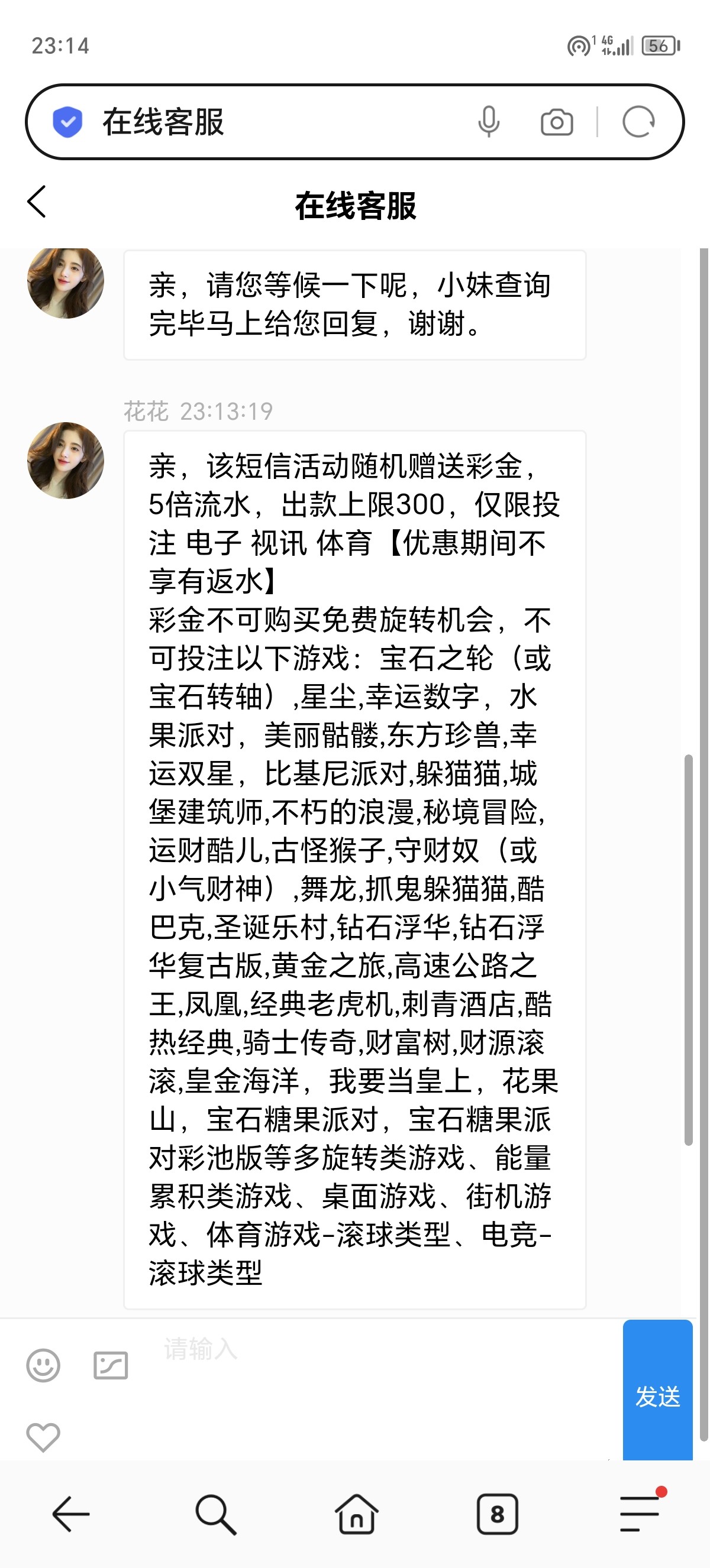
Task: Open the camera search icon
Action: [x=557, y=122]
